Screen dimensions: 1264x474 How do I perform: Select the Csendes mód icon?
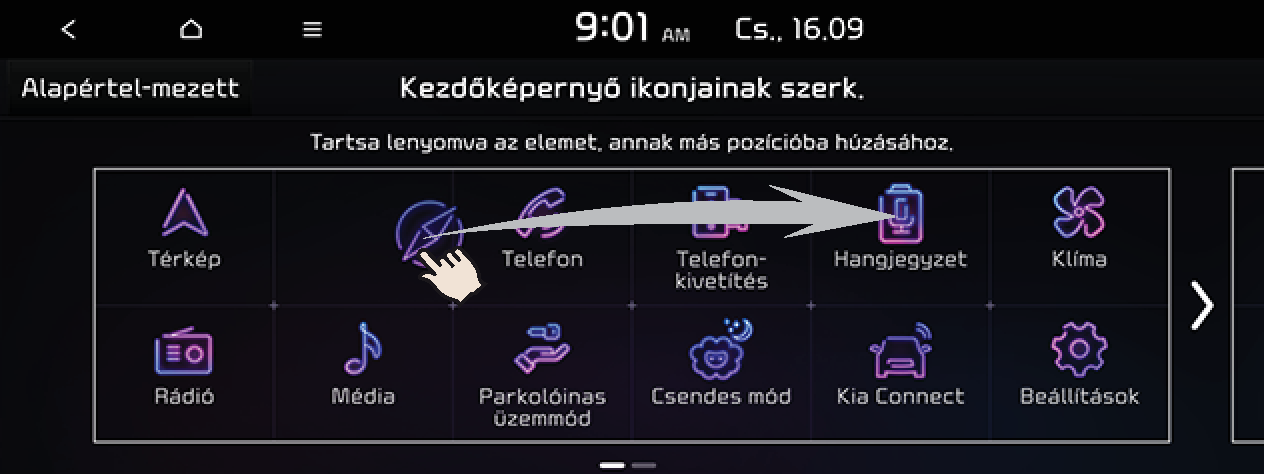[721, 366]
